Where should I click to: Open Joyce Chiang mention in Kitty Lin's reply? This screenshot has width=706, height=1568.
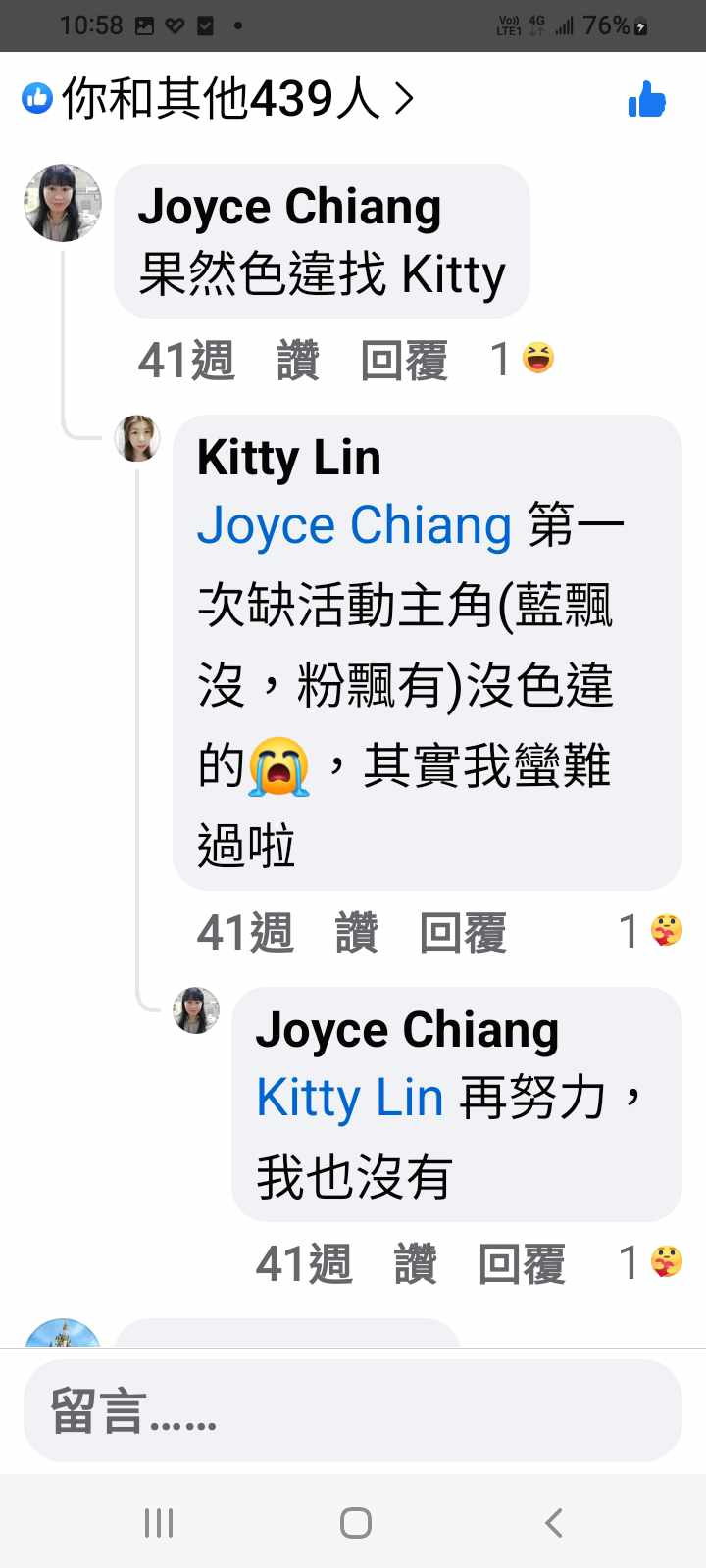point(354,525)
